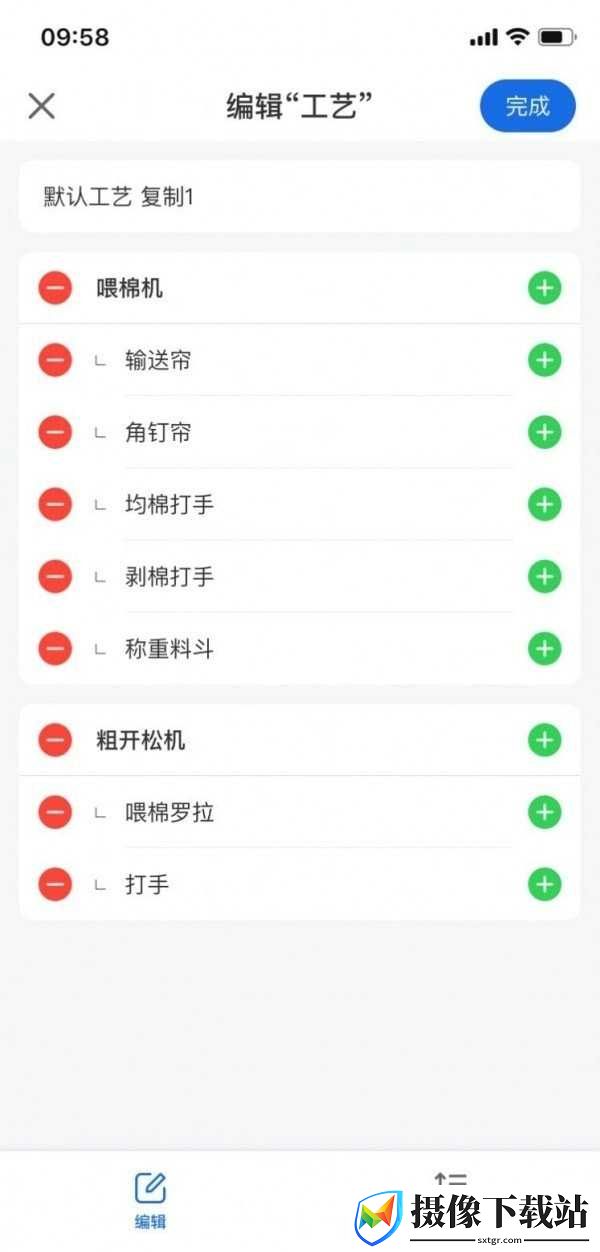Tap the plus icon beside 打手

(544, 884)
